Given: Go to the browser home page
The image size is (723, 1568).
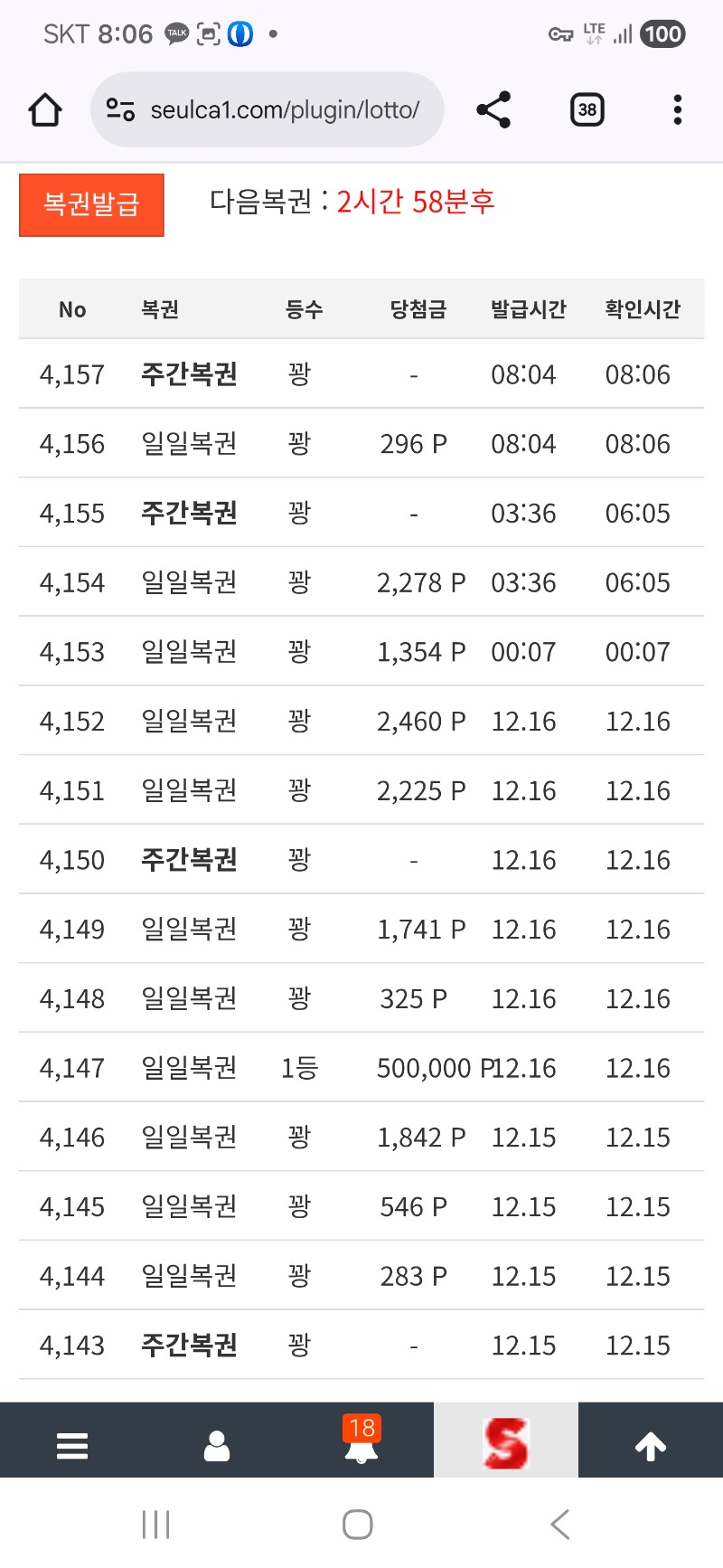Looking at the screenshot, I should (45, 110).
